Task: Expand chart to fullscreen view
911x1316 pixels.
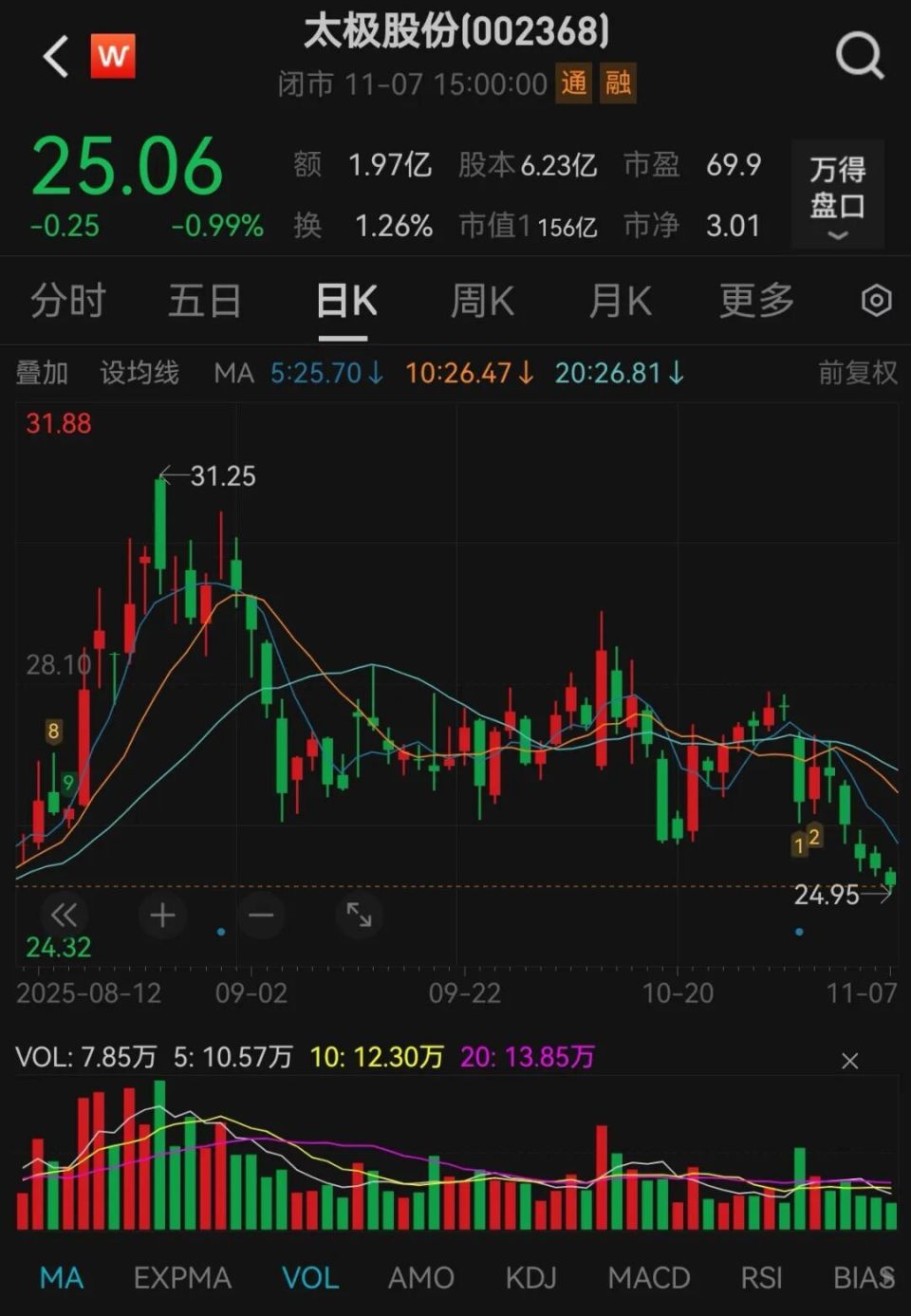Action: [358, 916]
